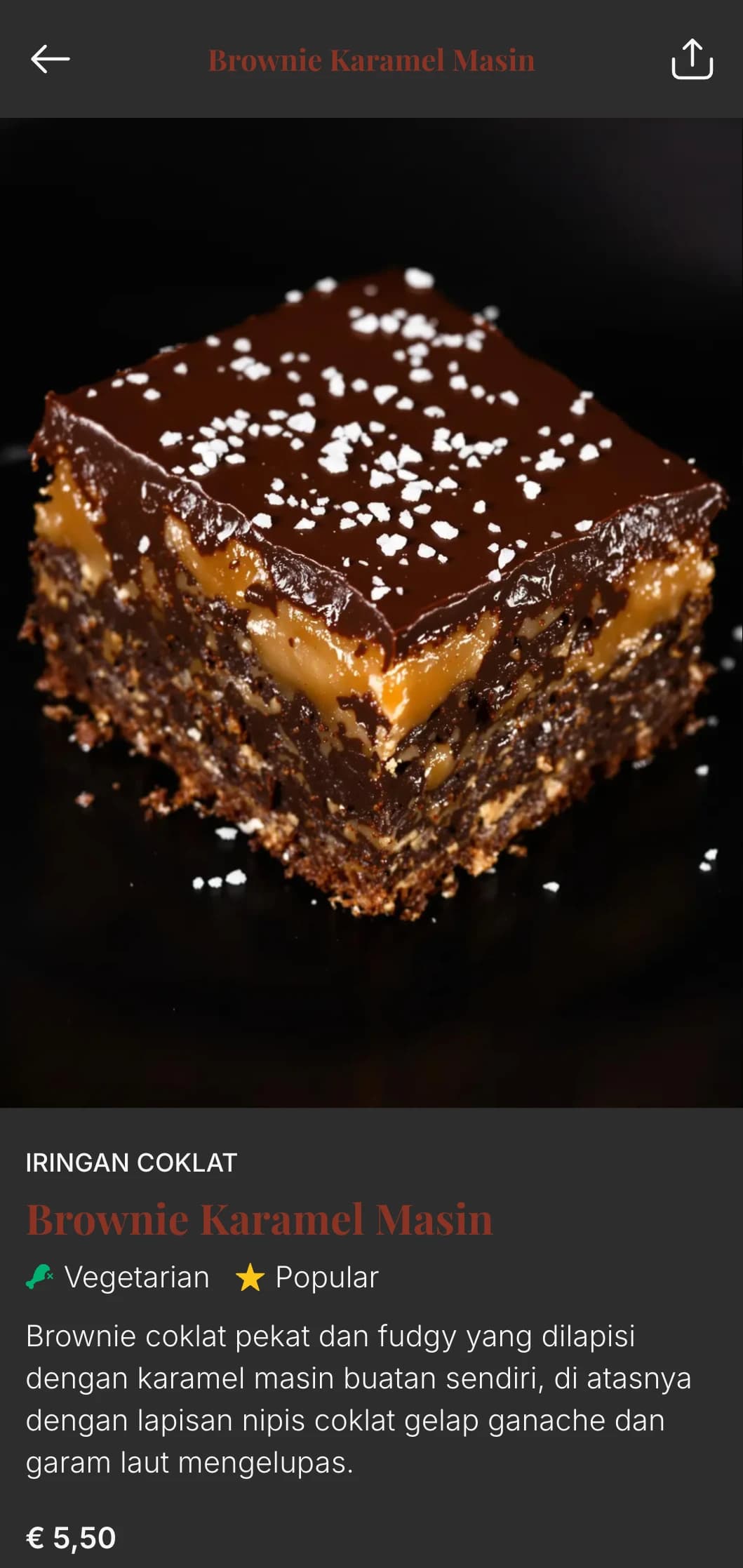Select the green vegetarian leaf icon
The image size is (743, 1568).
(x=41, y=1277)
